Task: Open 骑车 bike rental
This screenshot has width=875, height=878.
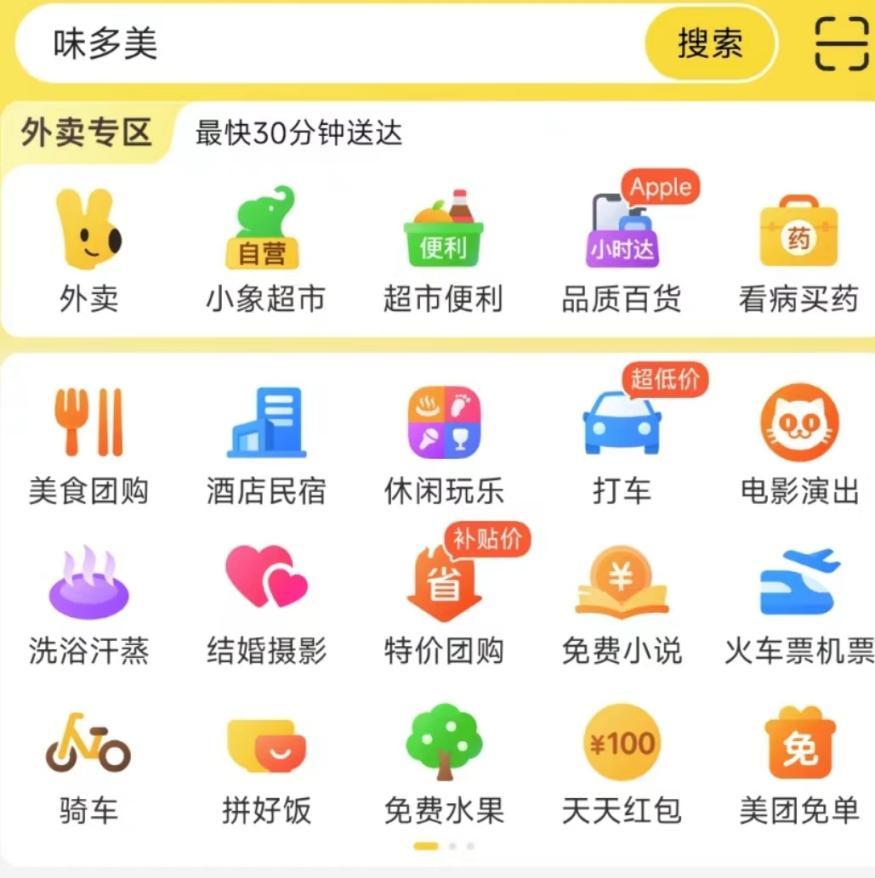Action: pyautogui.click(x=88, y=763)
